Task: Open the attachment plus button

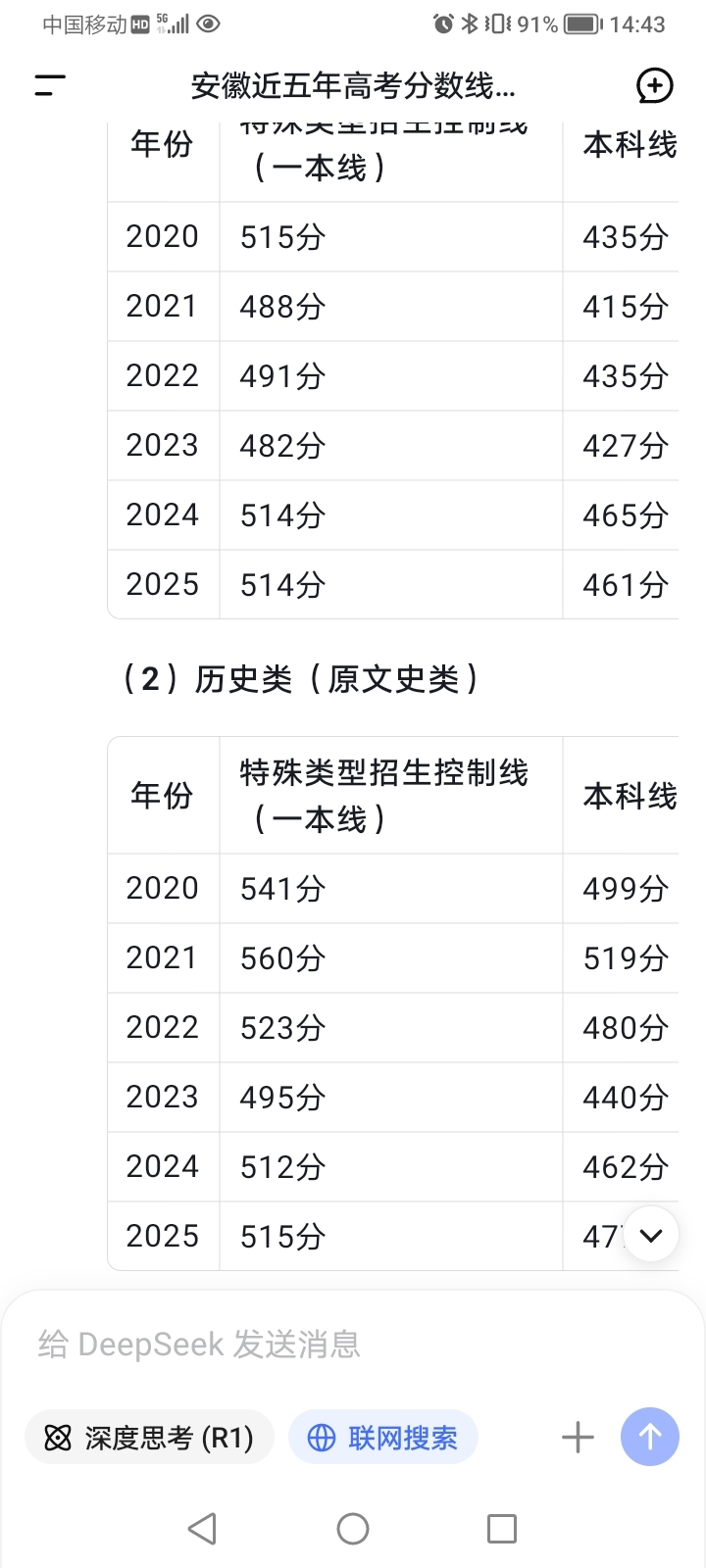Action: point(578,1438)
